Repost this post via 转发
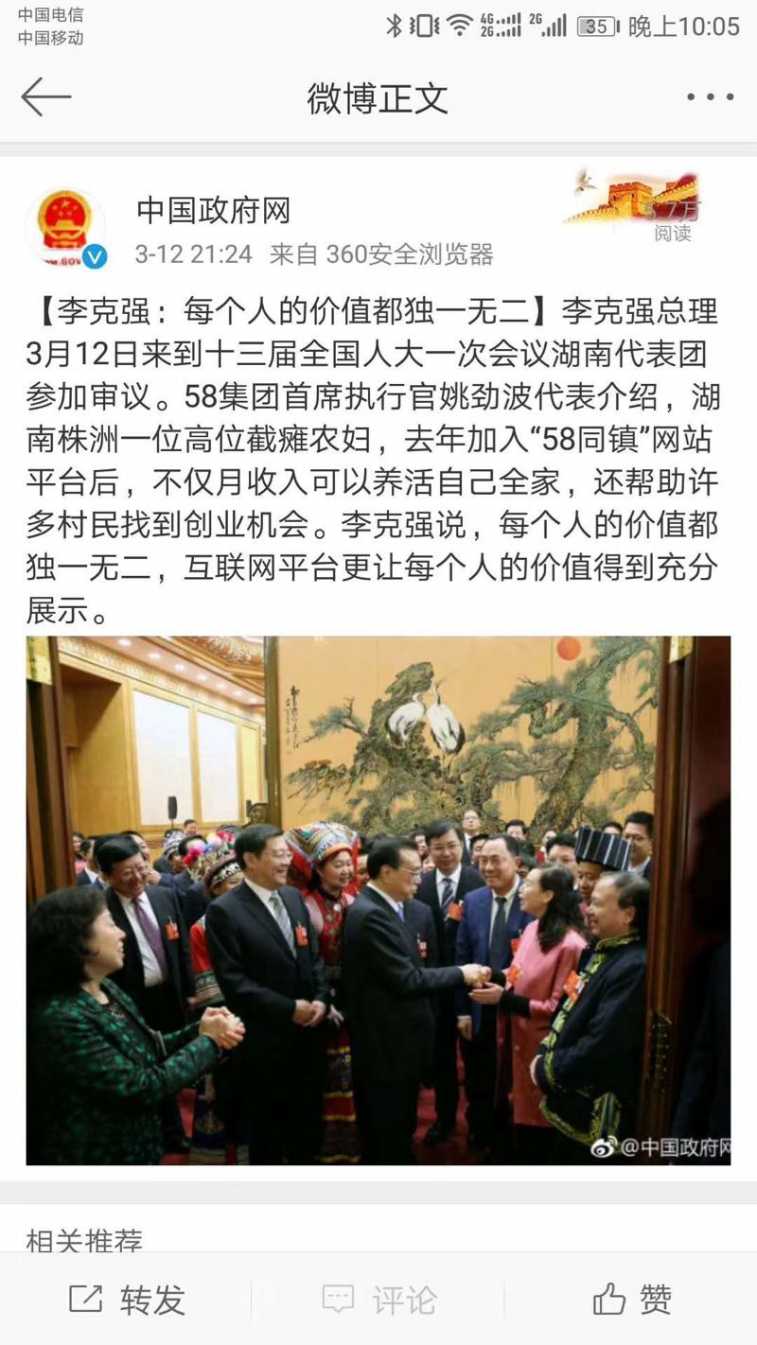 pos(127,1299)
